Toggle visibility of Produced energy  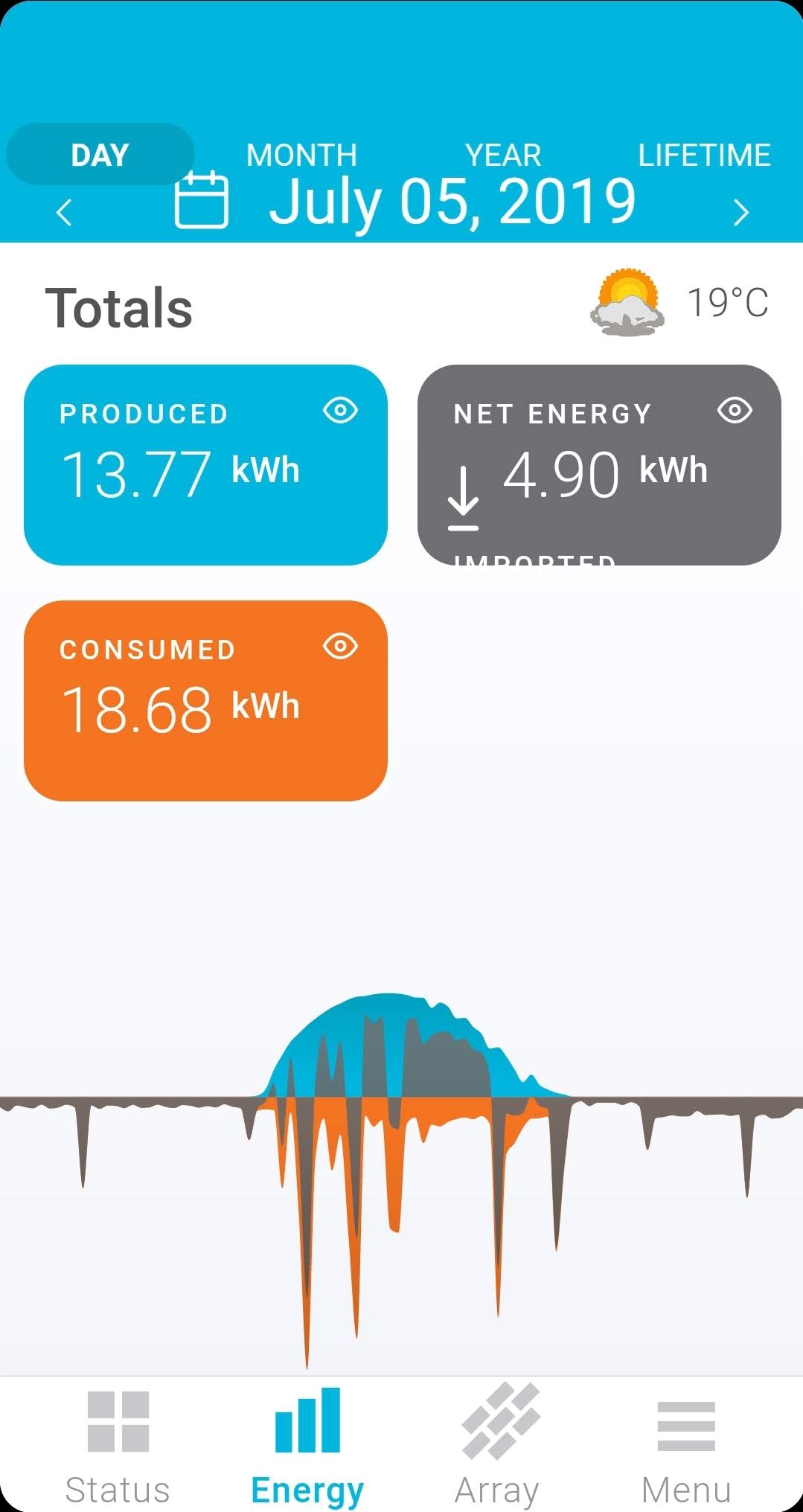[x=341, y=410]
